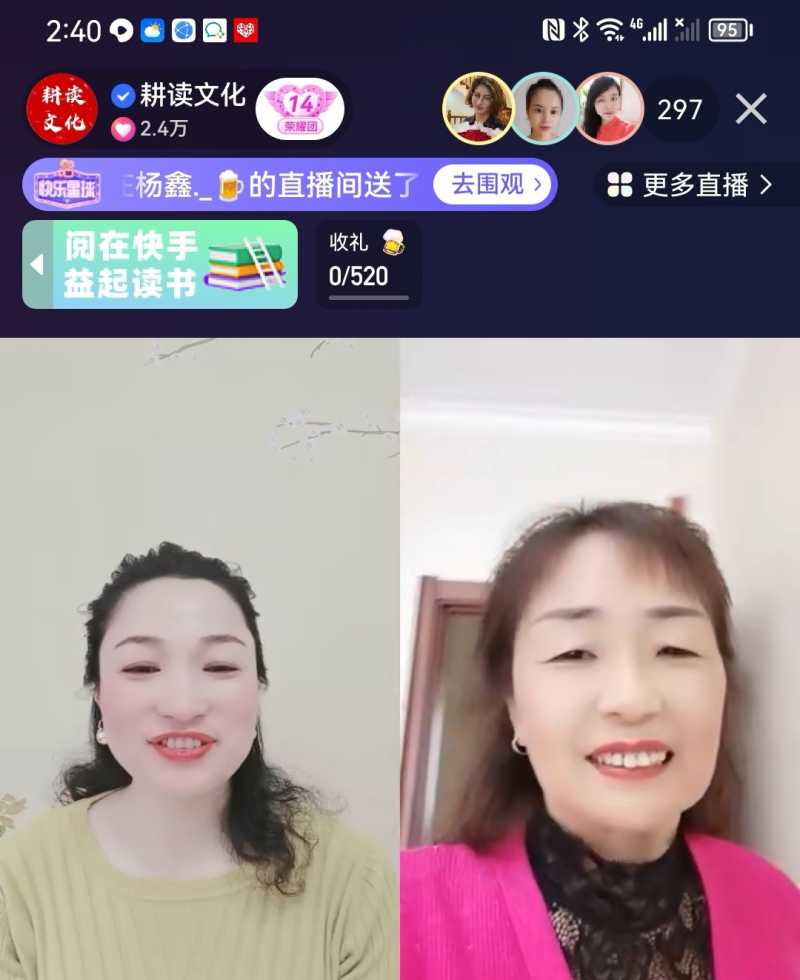
Task: Expand more livestreams via the right chevron
Action: coord(764,183)
